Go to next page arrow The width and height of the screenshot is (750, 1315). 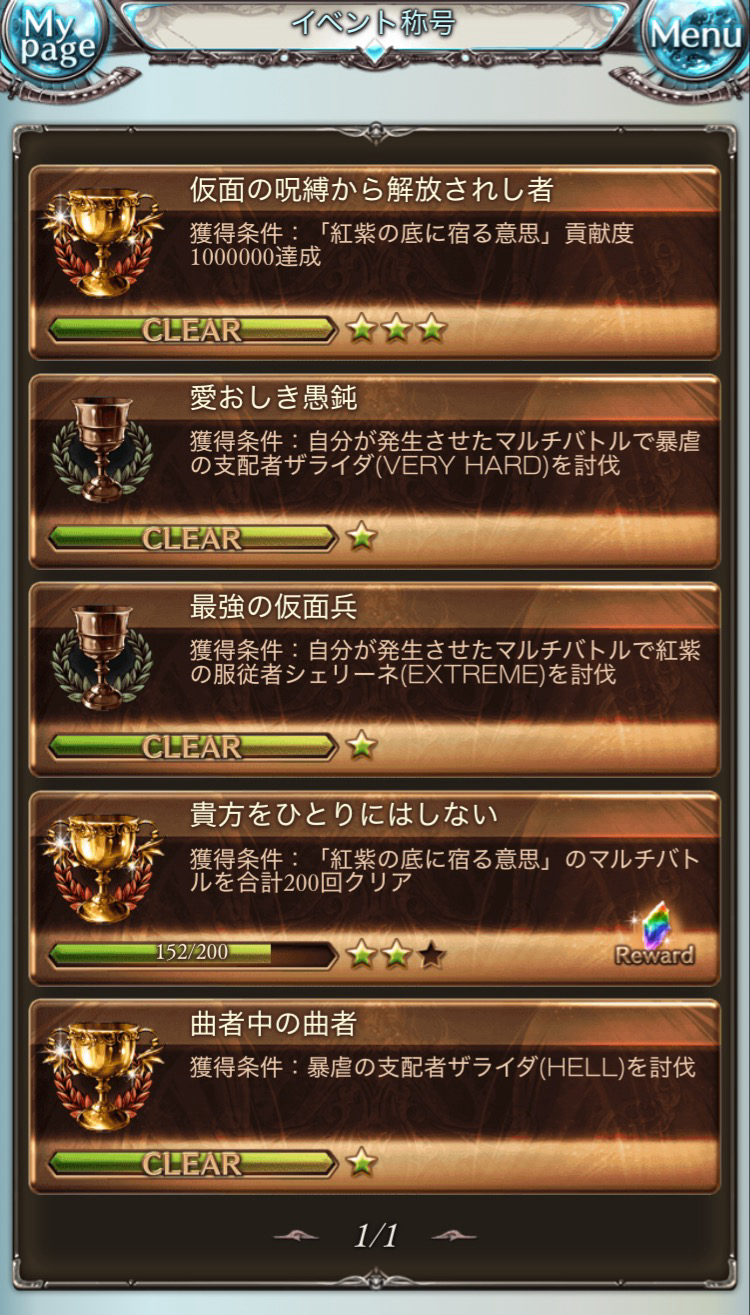pyautogui.click(x=454, y=1236)
